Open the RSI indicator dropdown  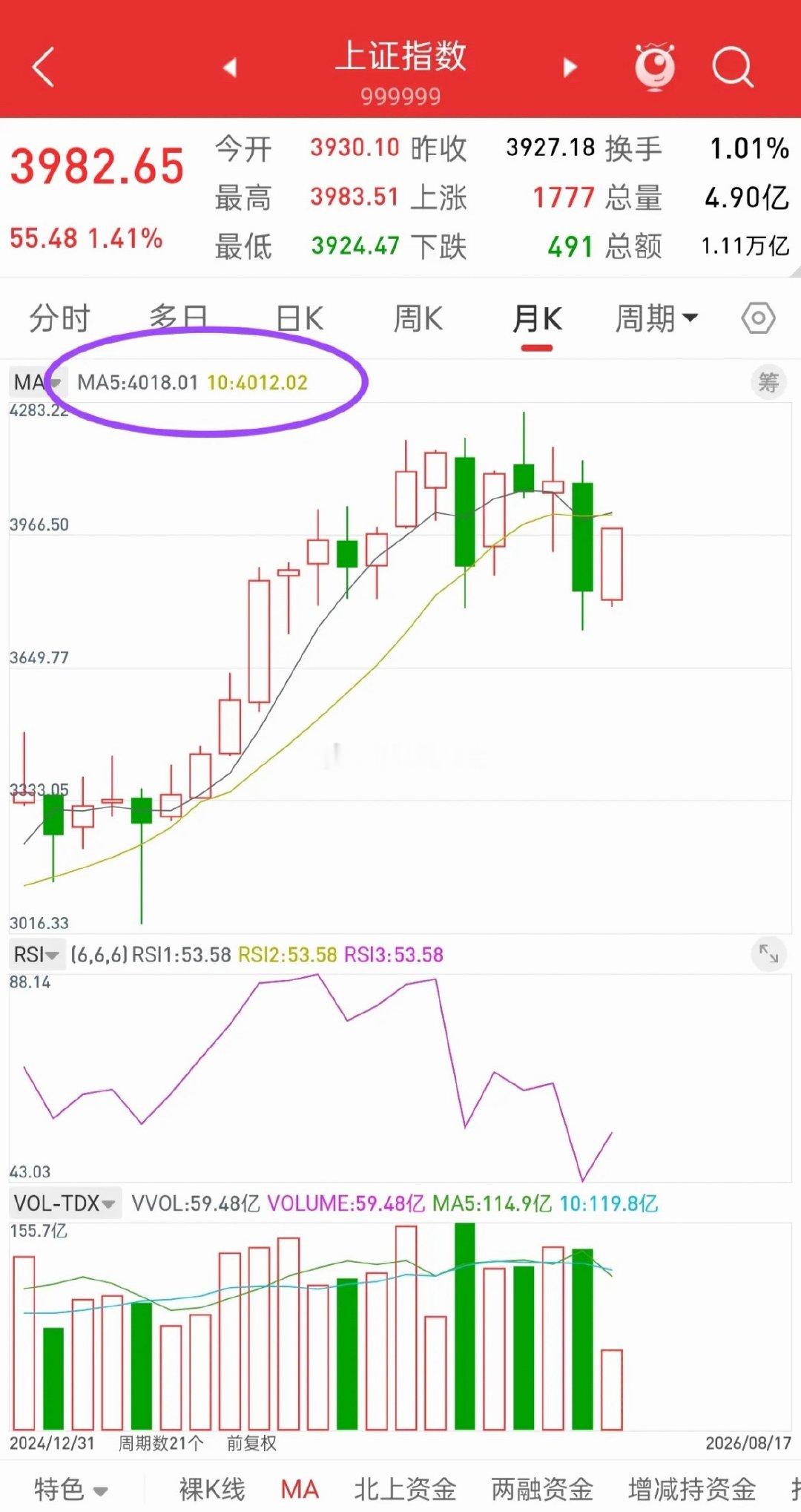point(36,955)
